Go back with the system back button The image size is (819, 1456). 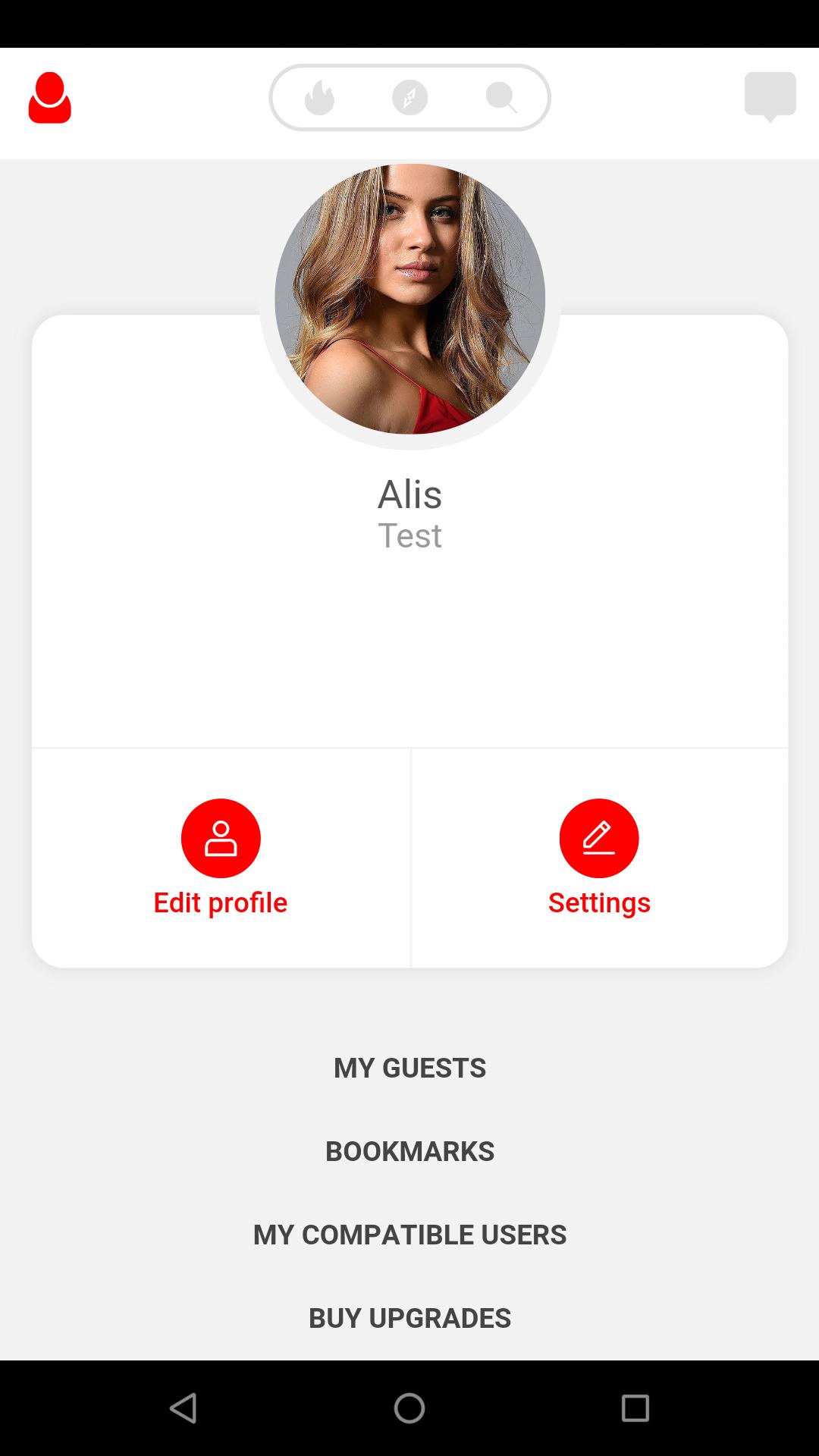tap(184, 1408)
